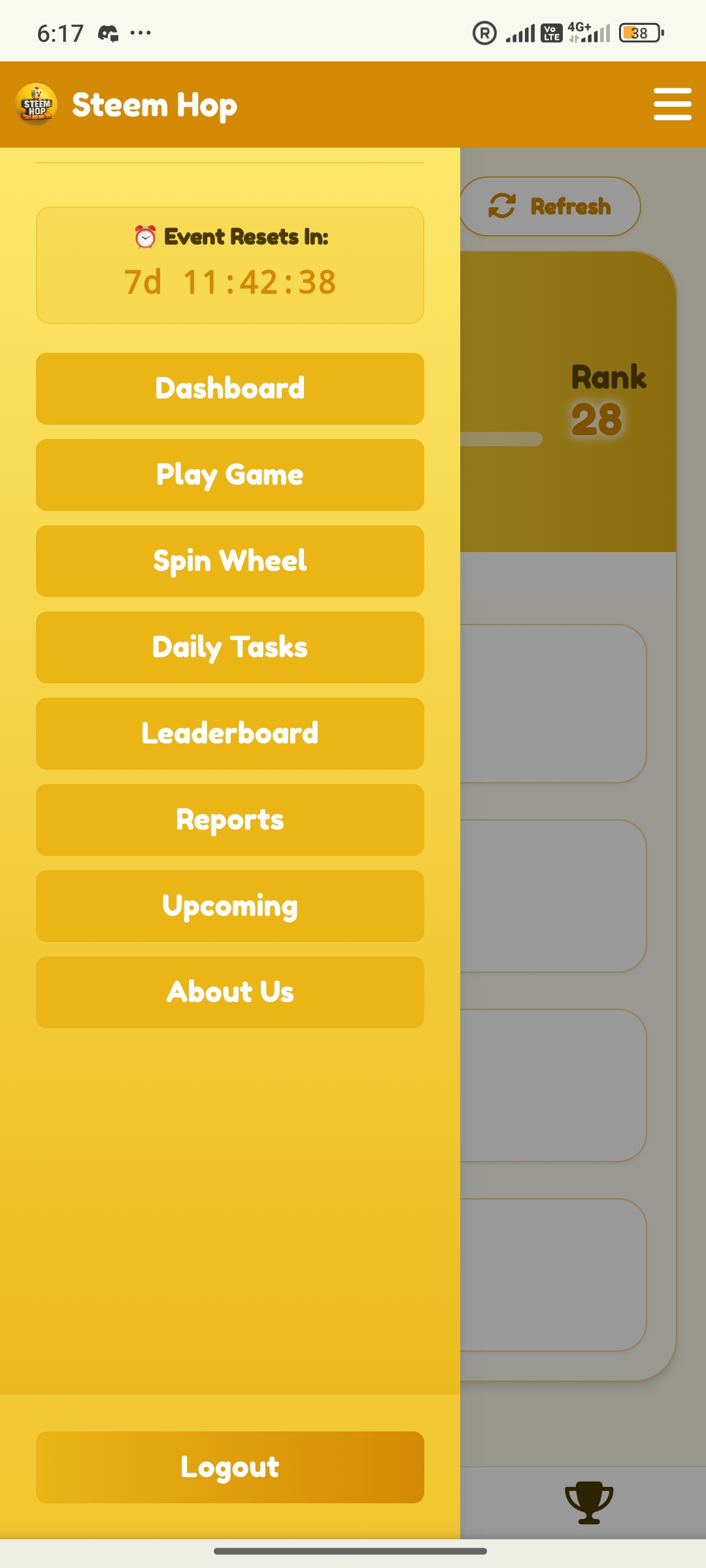Viewport: 706px width, 1568px height.
Task: Open the Leaderboard
Action: pyautogui.click(x=229, y=734)
